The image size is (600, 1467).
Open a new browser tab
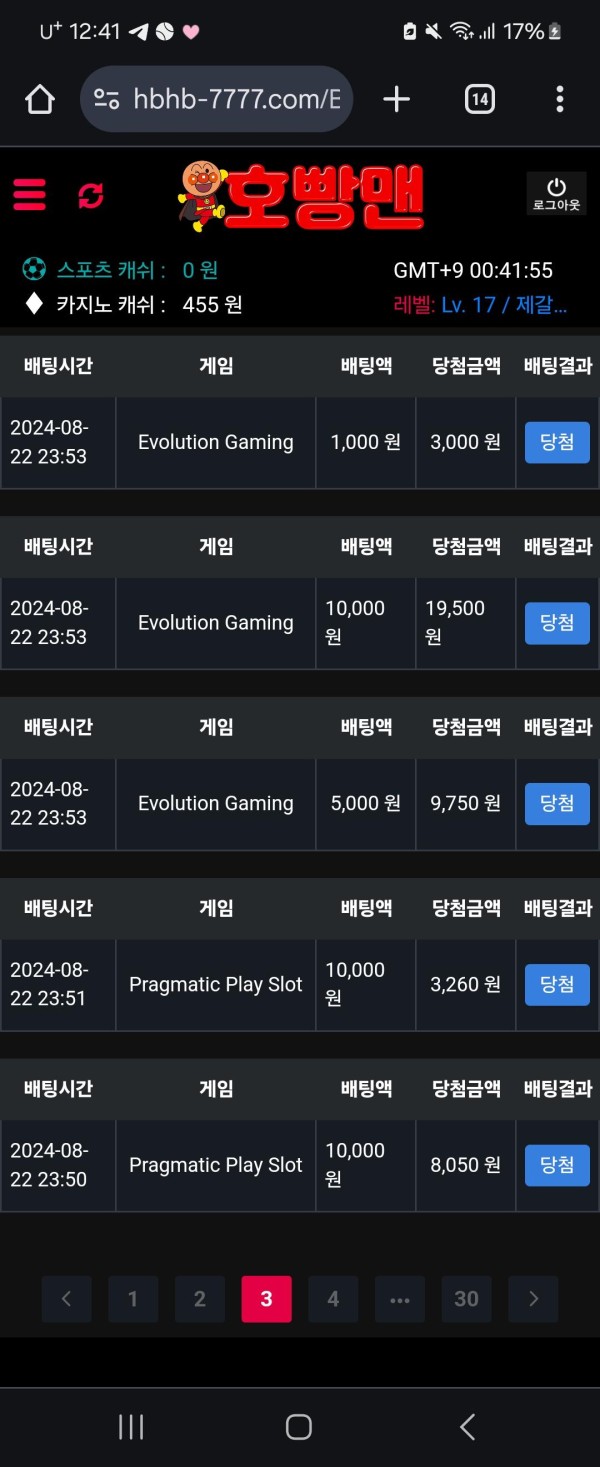click(x=397, y=99)
